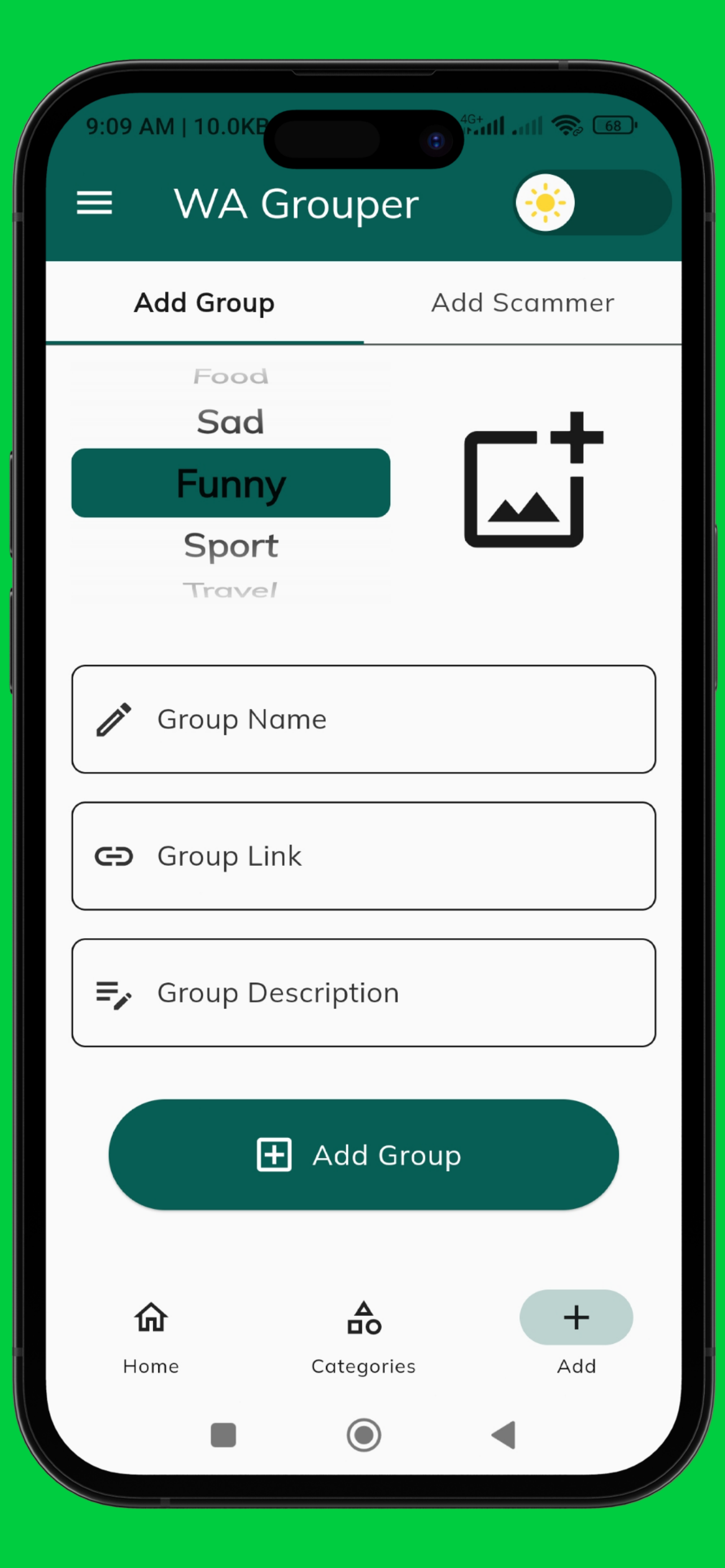This screenshot has width=725, height=1568.
Task: Pick the Sport category in the picker
Action: pos(231,545)
